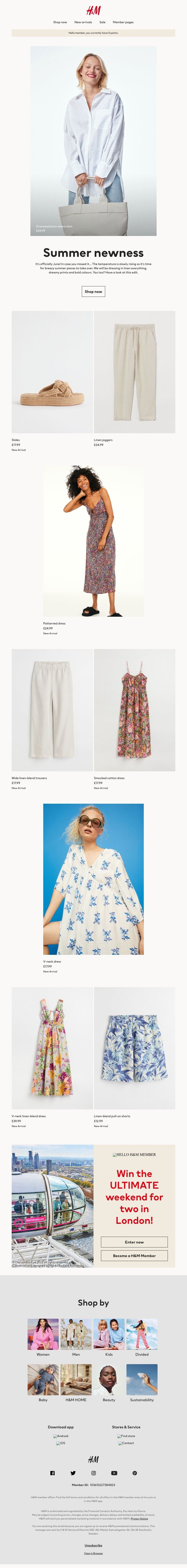View the Linen joggers product
187x1568 pixels.
pos(134,373)
